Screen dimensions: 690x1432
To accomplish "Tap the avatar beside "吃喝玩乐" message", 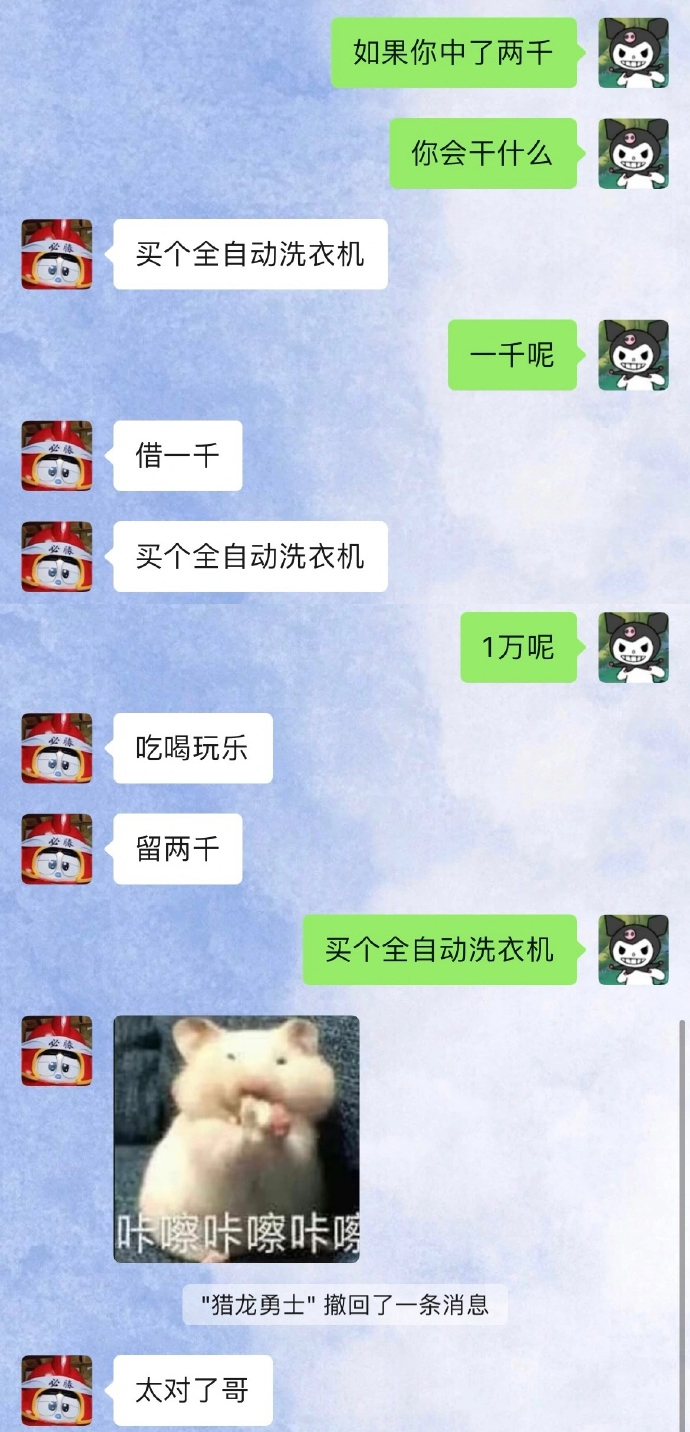I will coord(57,748).
